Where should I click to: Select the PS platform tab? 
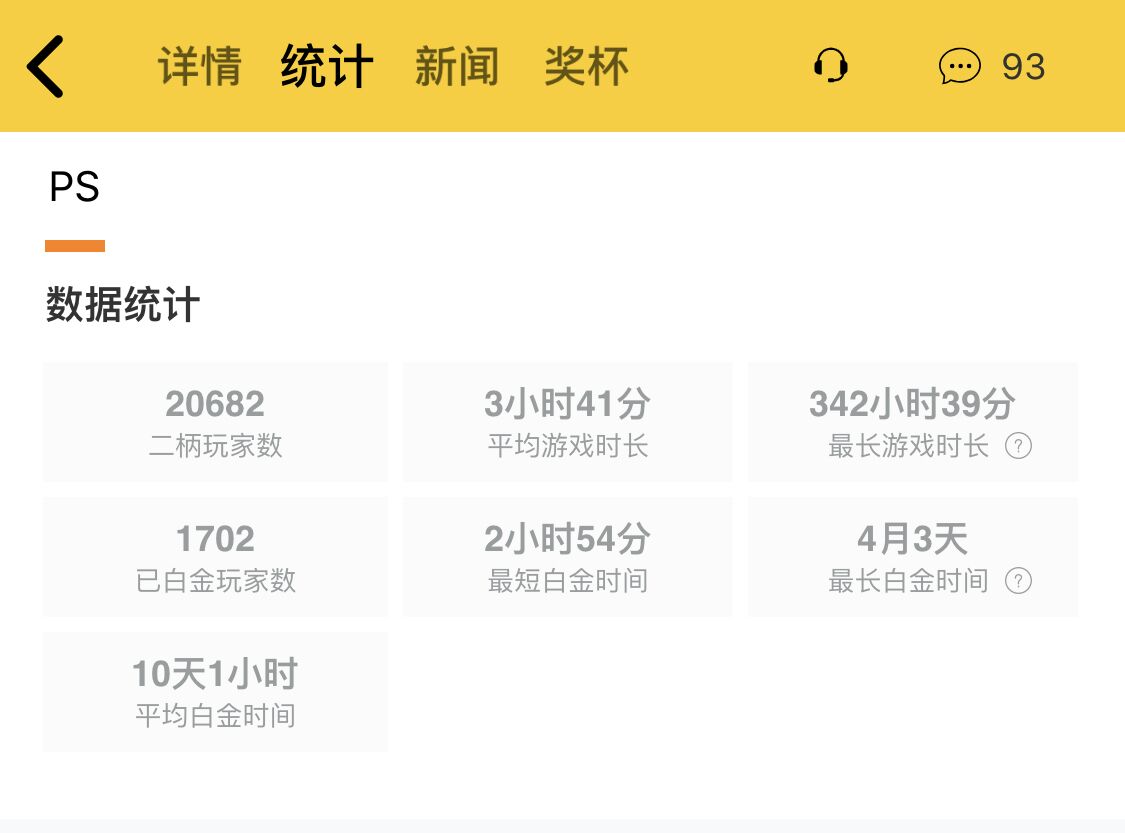coord(75,188)
